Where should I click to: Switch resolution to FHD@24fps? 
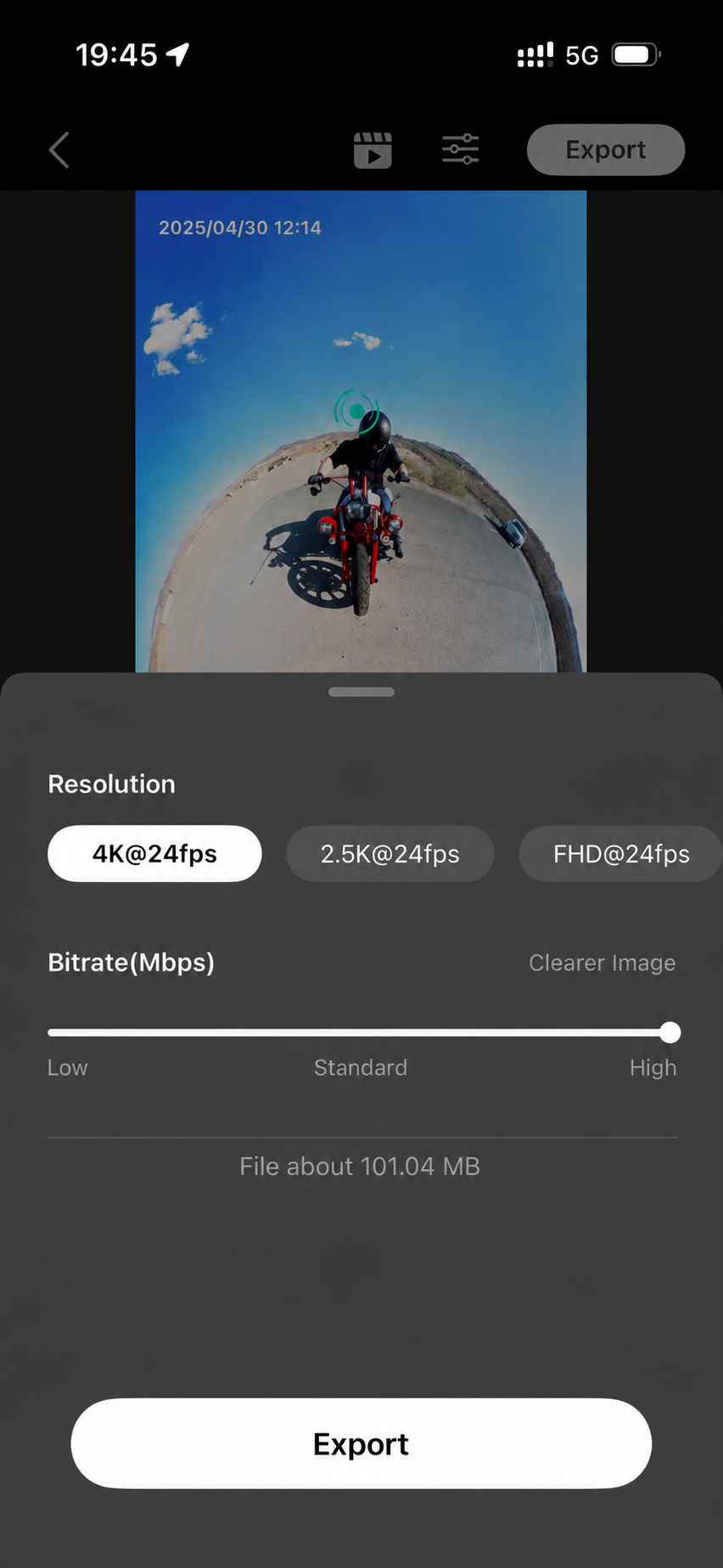(x=621, y=853)
